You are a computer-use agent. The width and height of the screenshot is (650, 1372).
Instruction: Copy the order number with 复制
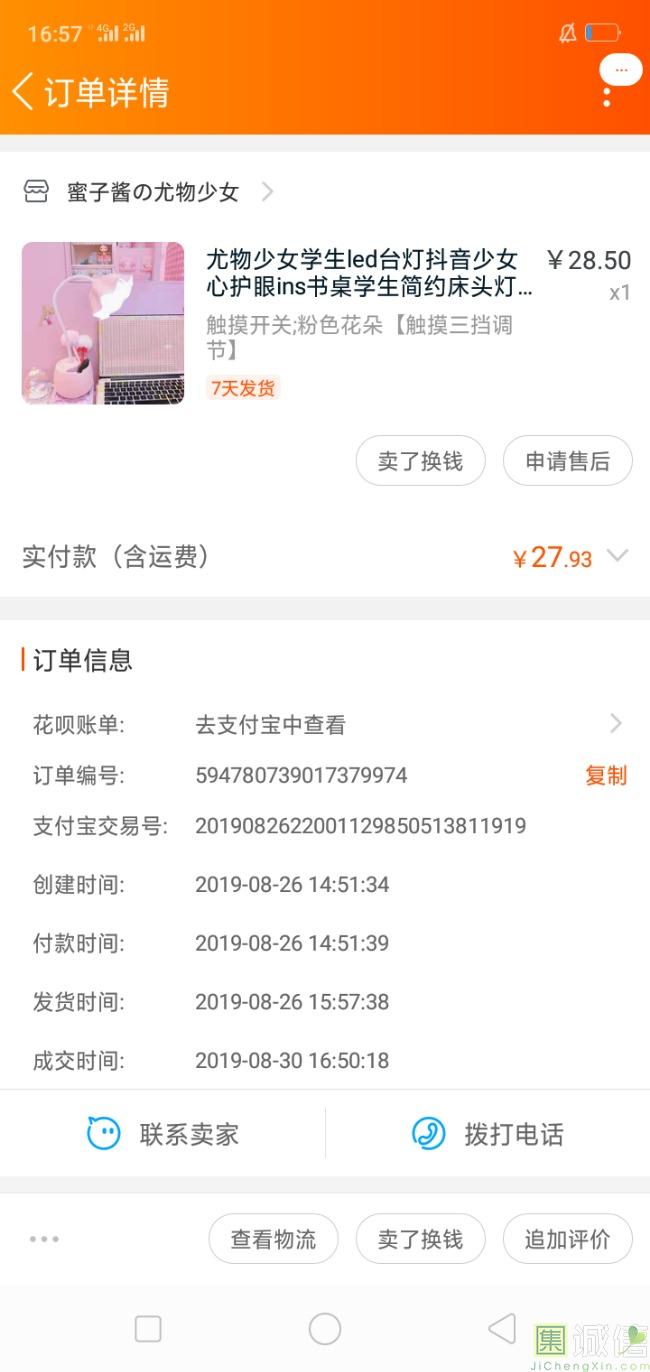point(605,775)
